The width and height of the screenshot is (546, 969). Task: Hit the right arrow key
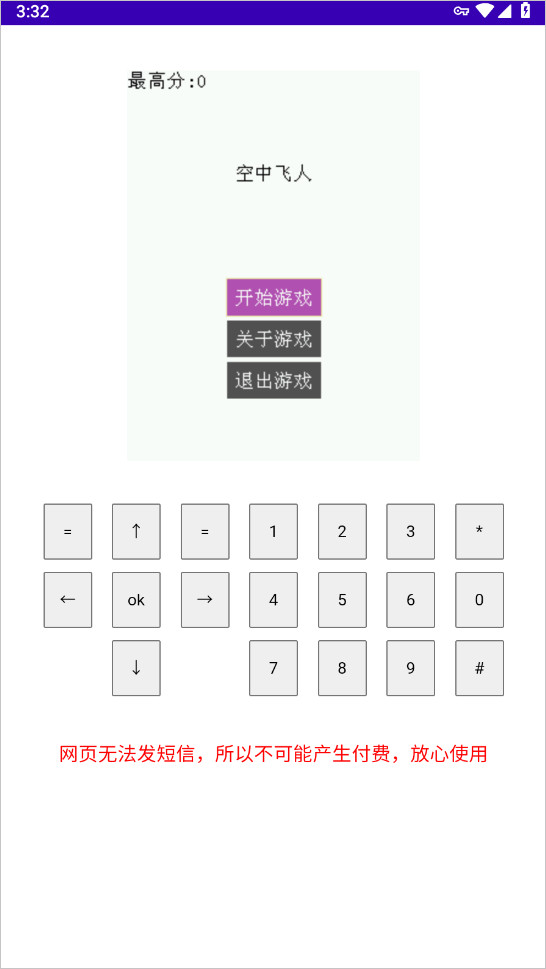(x=205, y=599)
